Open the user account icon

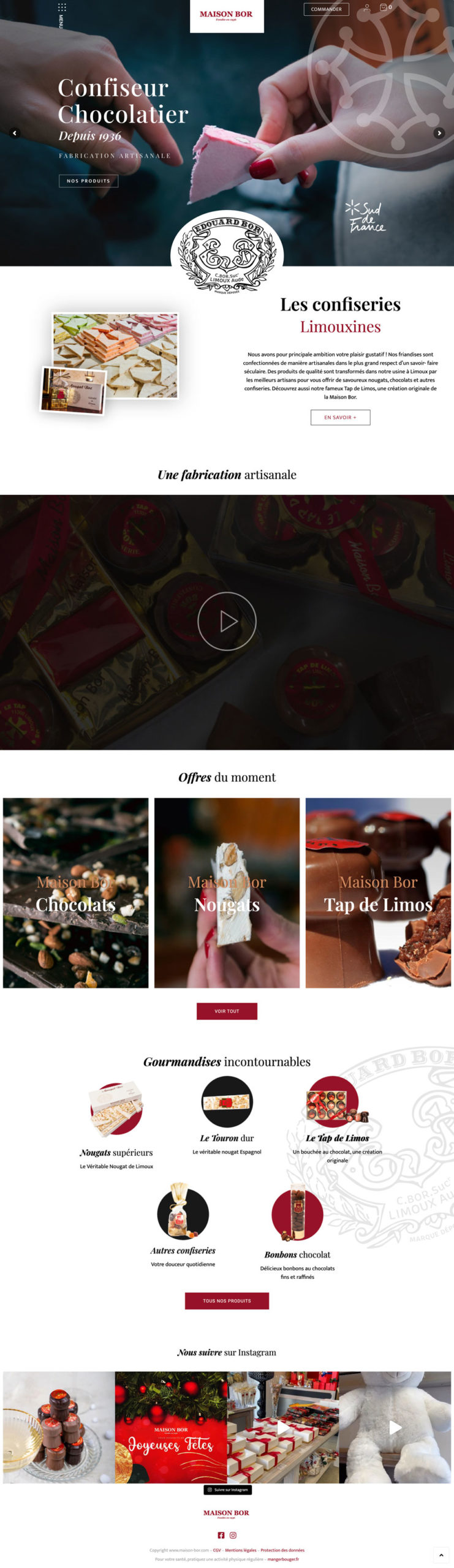pos(366,8)
